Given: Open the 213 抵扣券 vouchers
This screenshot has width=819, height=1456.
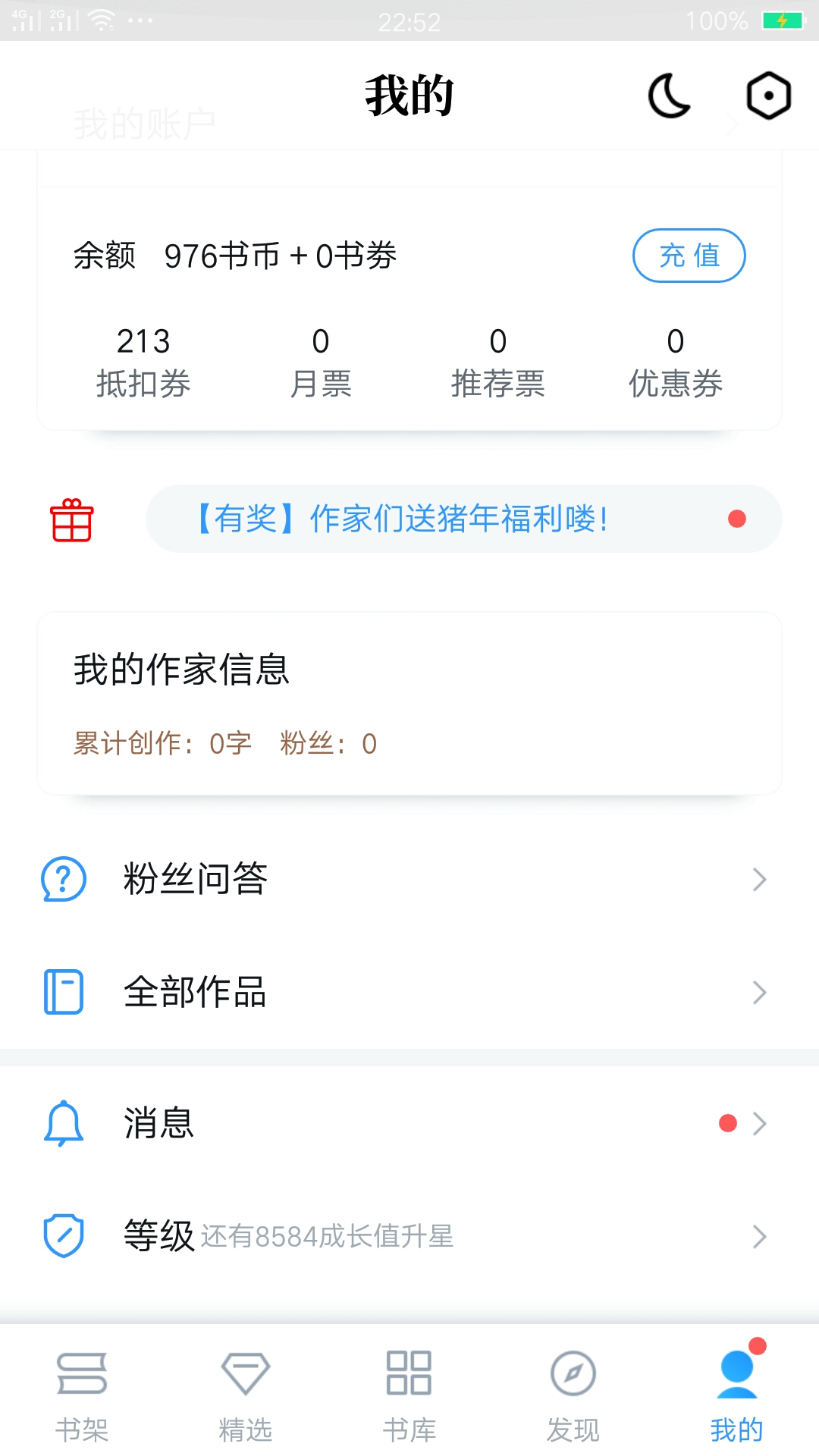Looking at the screenshot, I should (143, 362).
